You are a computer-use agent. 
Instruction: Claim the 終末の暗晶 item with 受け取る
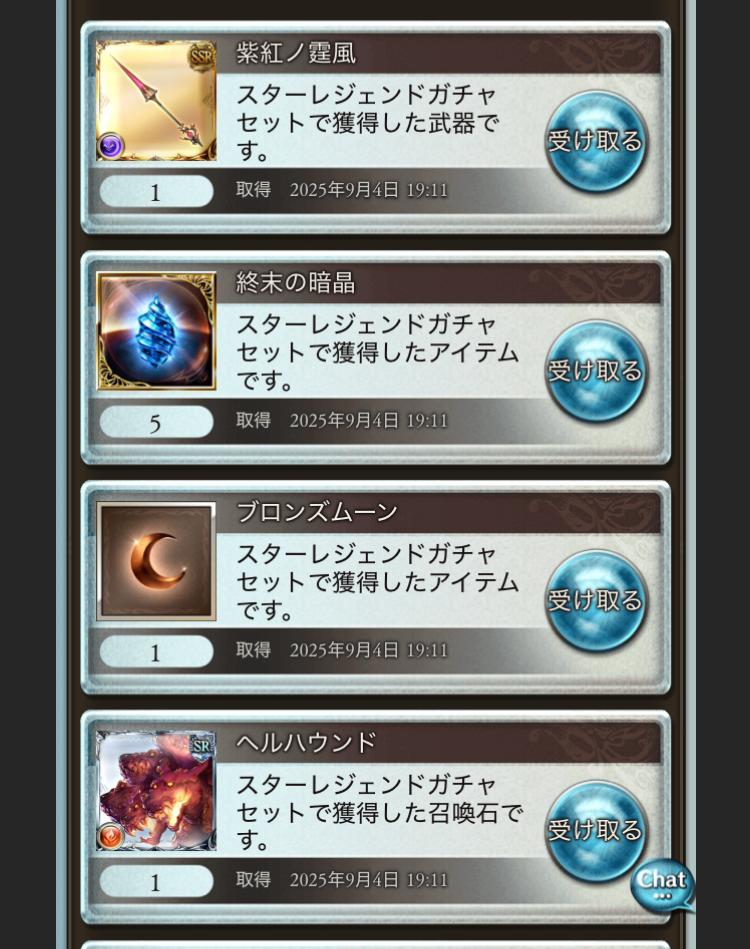point(596,372)
